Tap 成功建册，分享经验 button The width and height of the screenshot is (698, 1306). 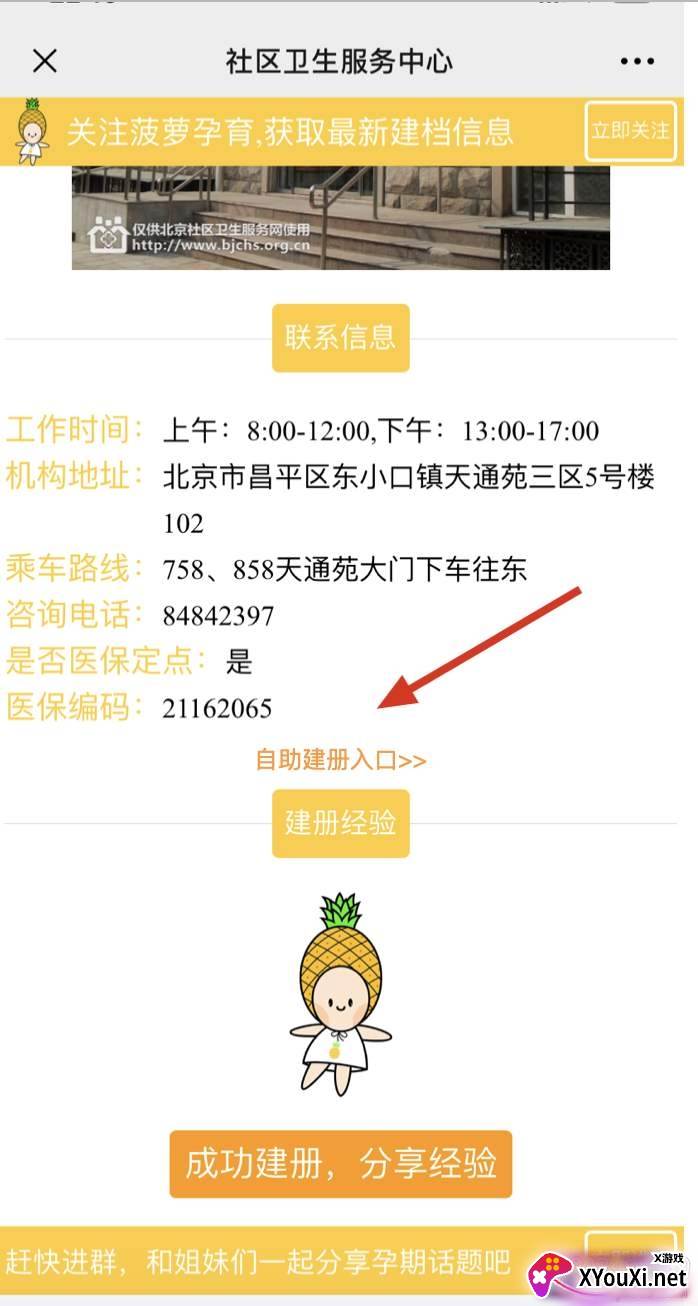click(x=341, y=1164)
